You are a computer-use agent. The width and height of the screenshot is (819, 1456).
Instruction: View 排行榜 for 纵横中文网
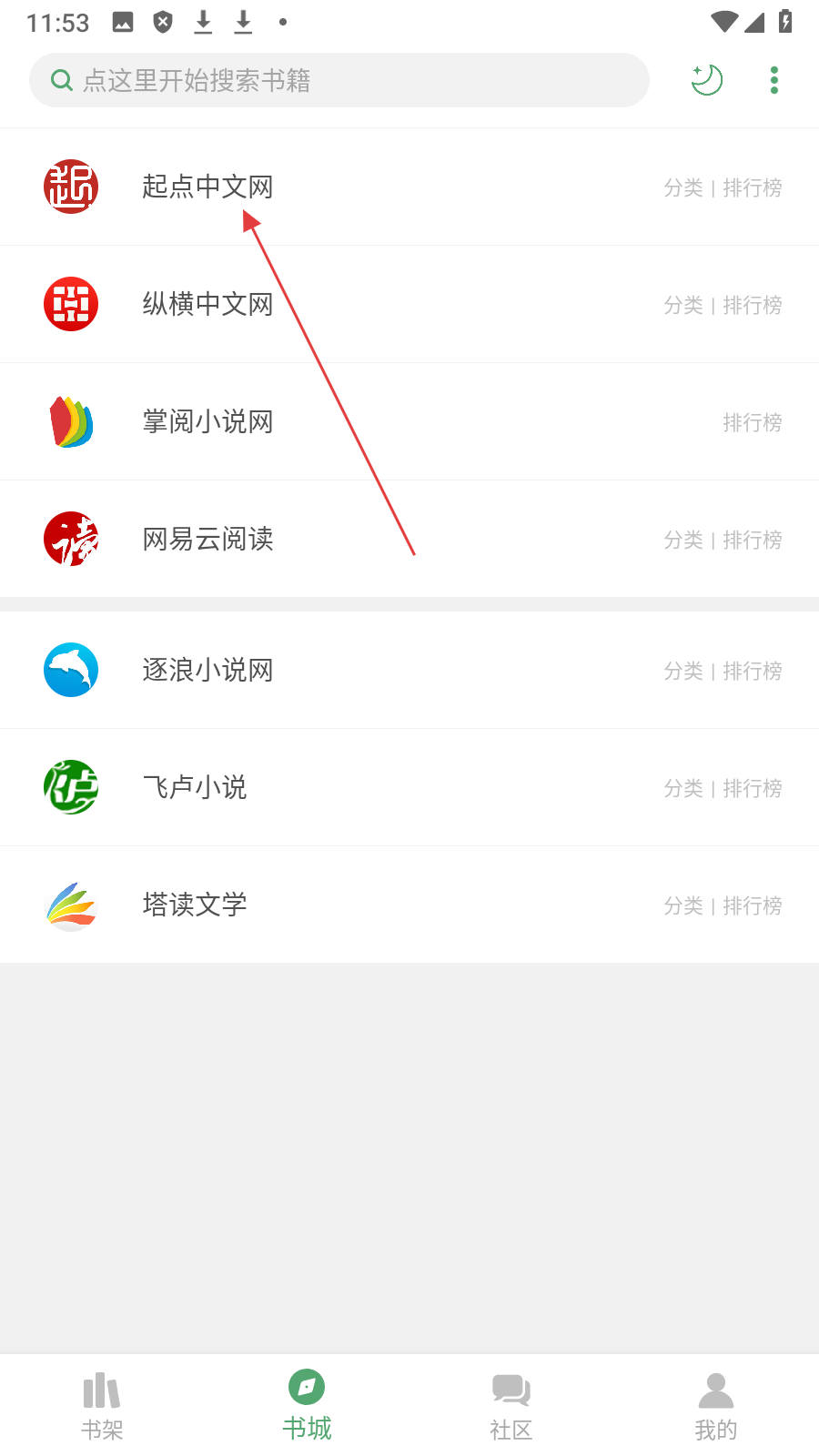click(x=753, y=306)
